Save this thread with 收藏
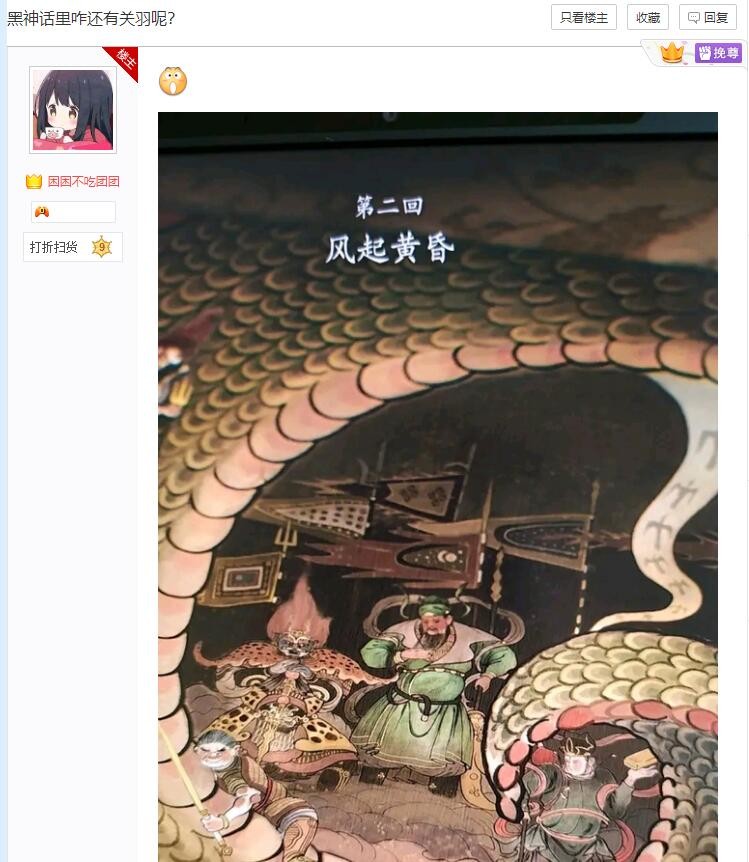 tap(647, 17)
